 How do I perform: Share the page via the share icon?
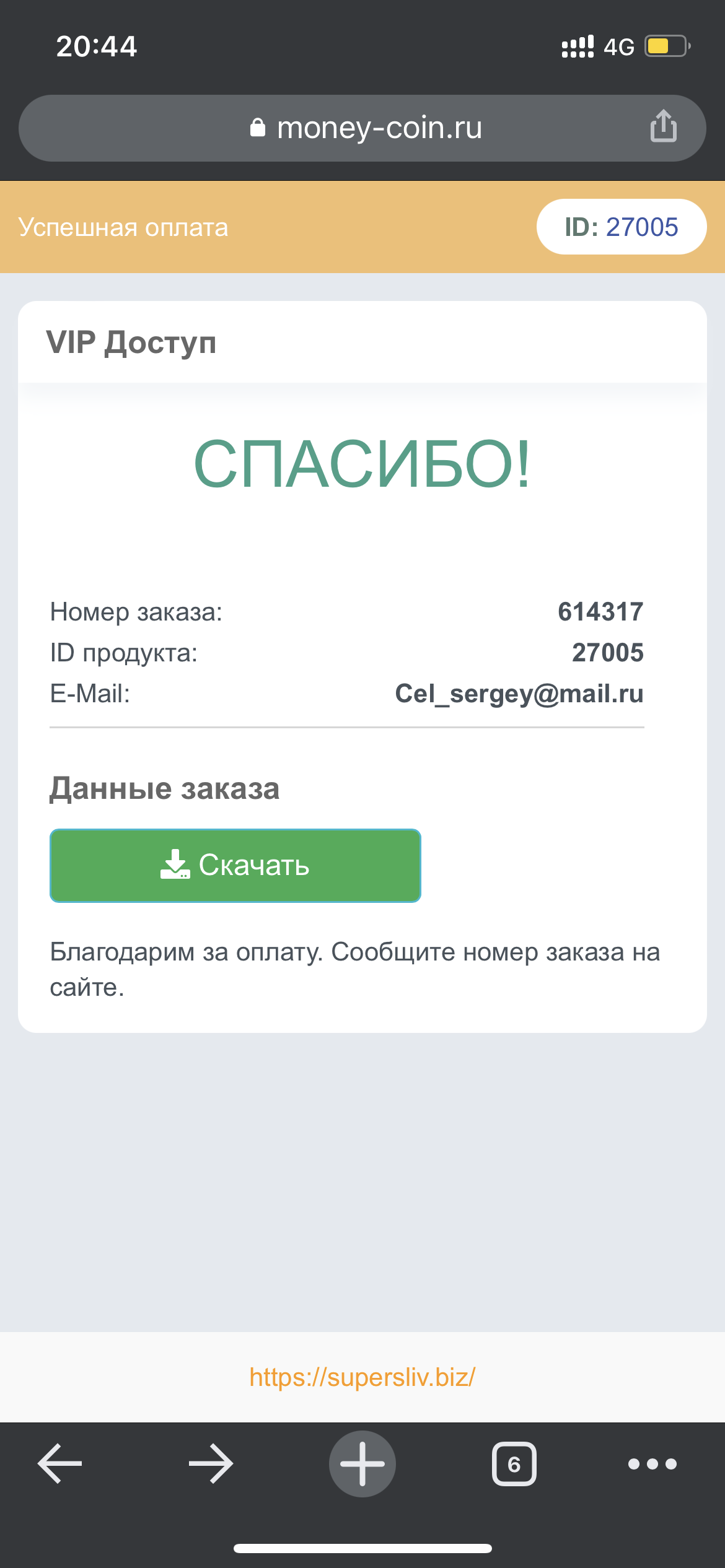tap(663, 126)
